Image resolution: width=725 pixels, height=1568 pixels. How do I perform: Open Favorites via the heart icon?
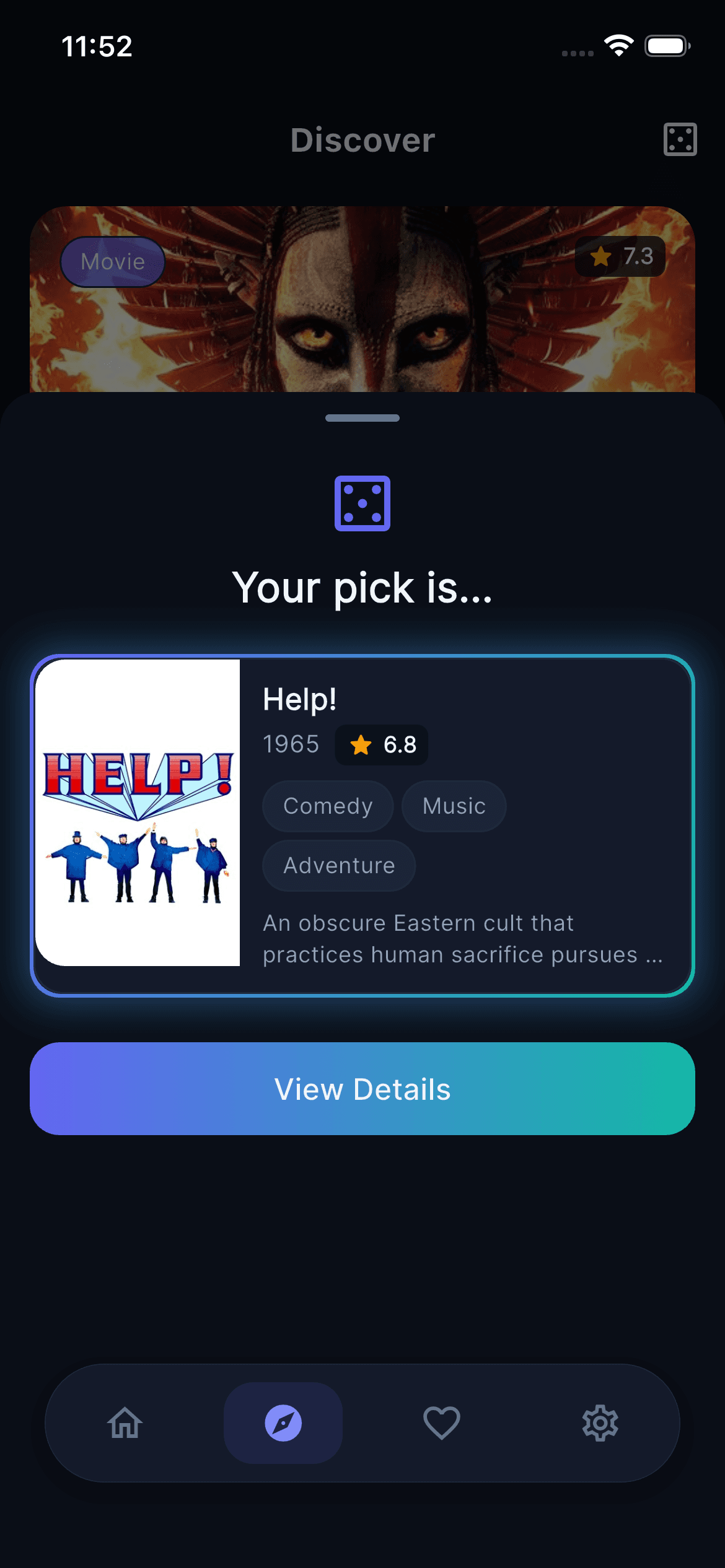(441, 1424)
